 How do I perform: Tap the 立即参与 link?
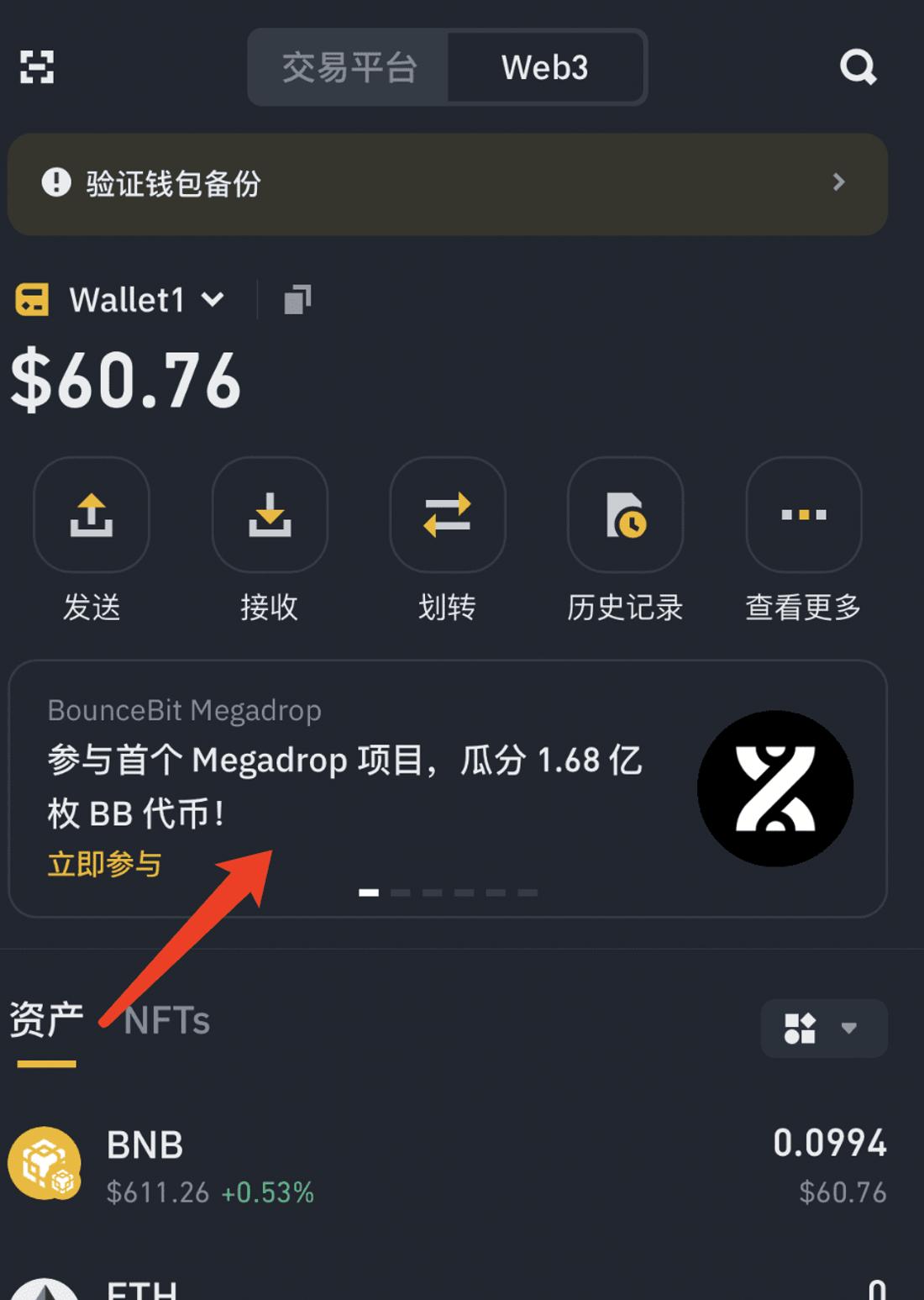(x=104, y=864)
